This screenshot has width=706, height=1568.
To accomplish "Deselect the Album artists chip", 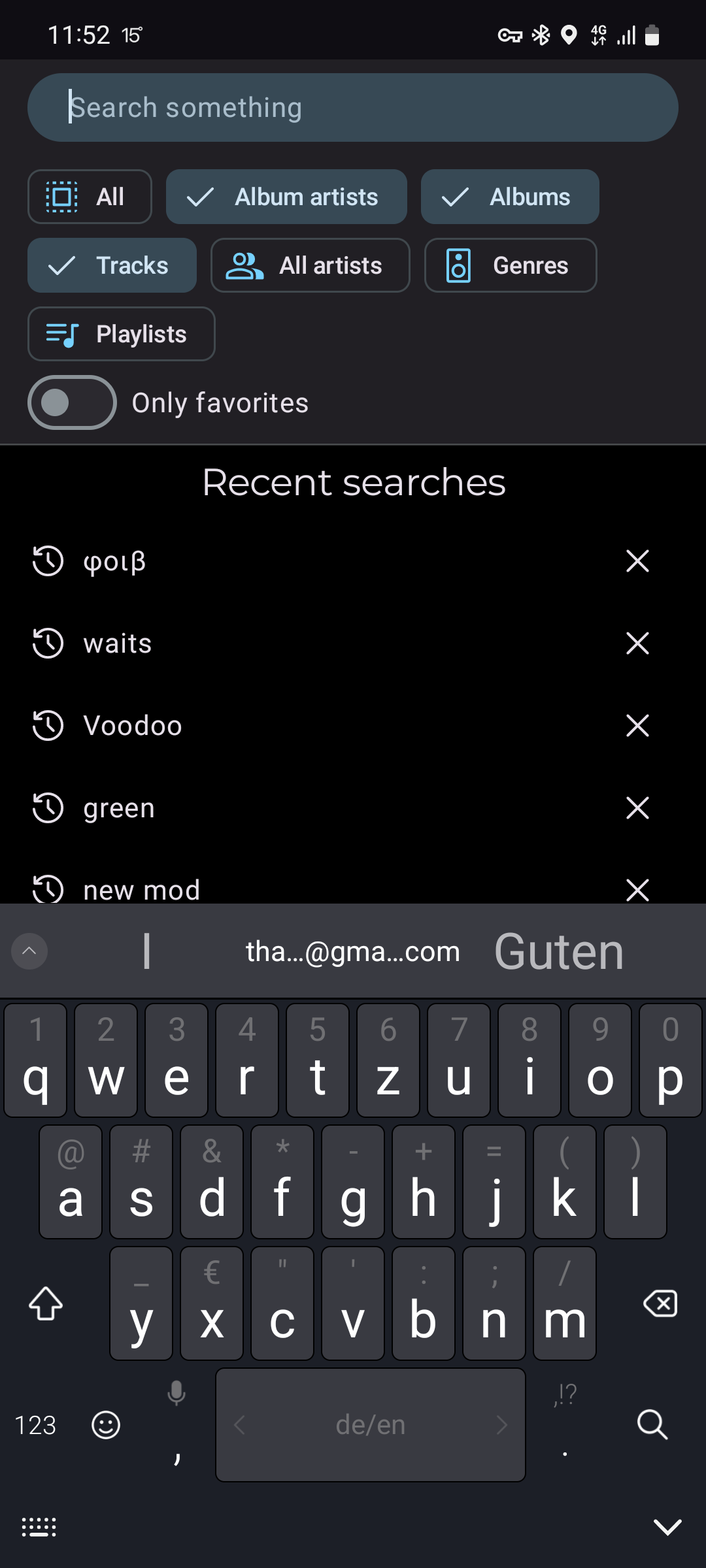I will (286, 197).
